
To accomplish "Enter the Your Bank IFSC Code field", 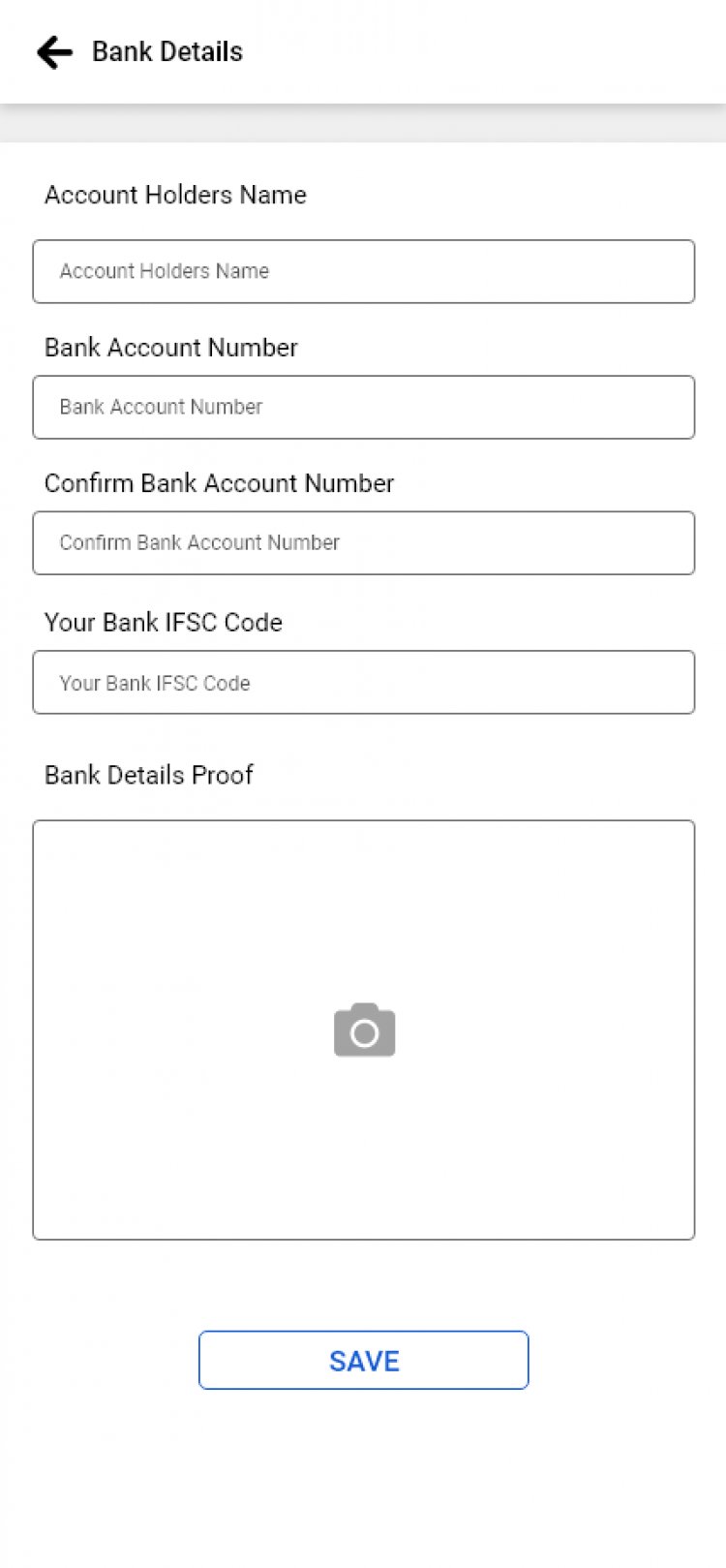I will tap(363, 683).
